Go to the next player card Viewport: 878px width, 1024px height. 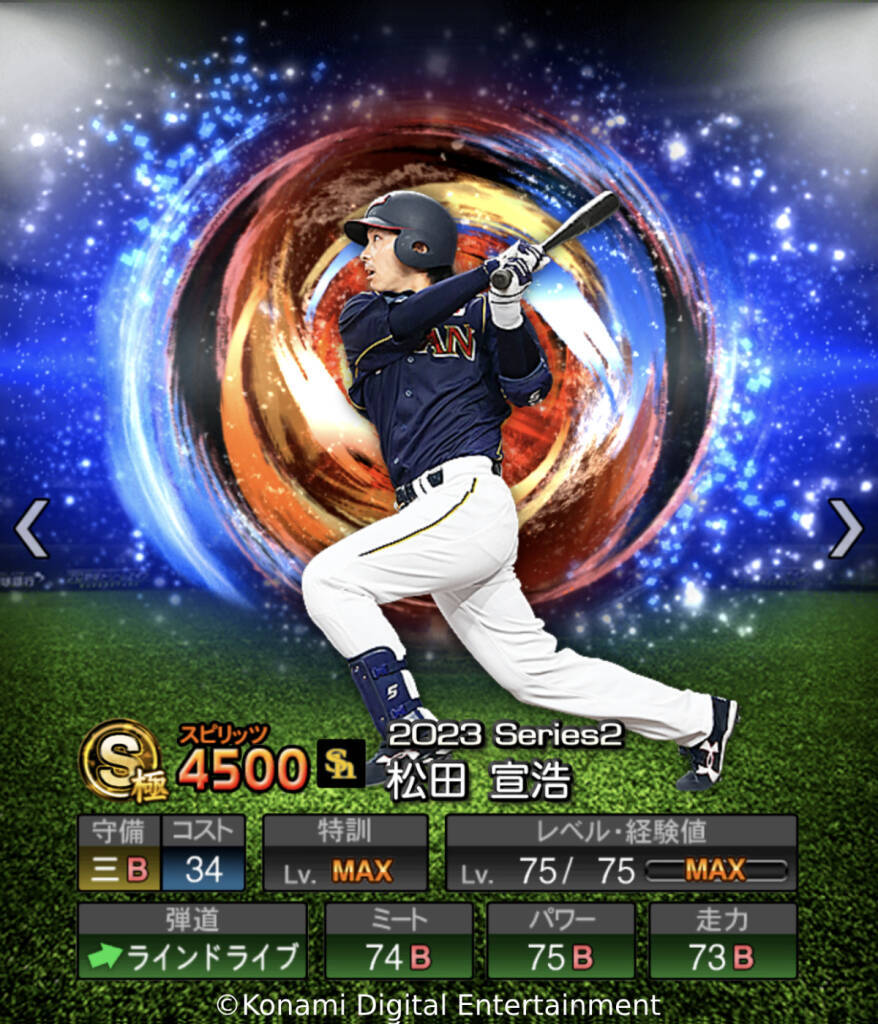click(845, 528)
